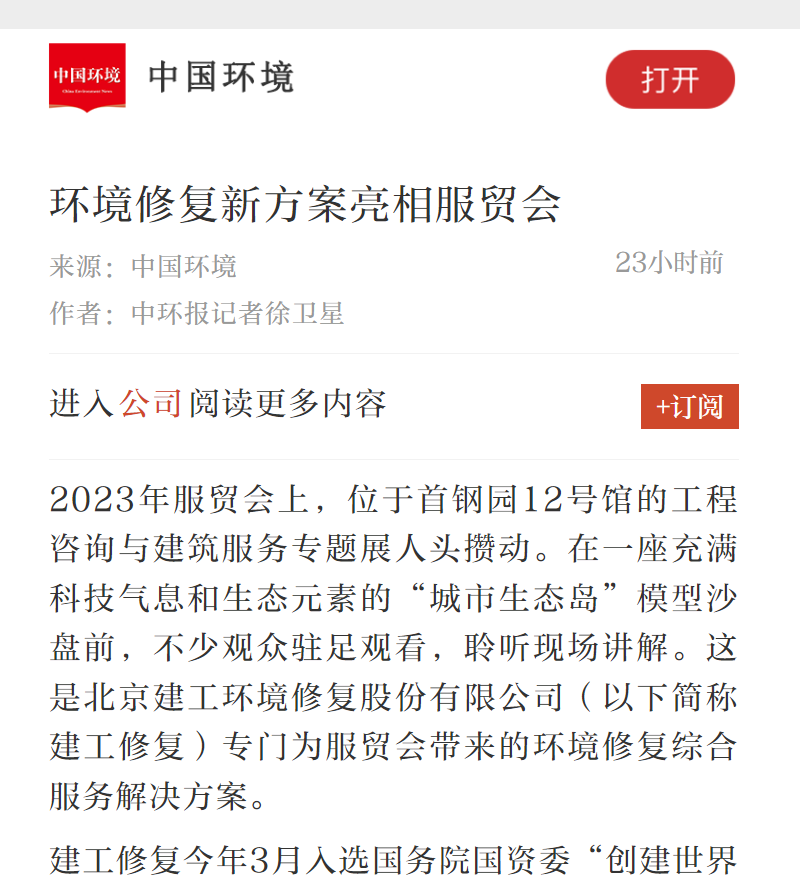Open the 中国环境 publisher header

pyautogui.click(x=221, y=77)
